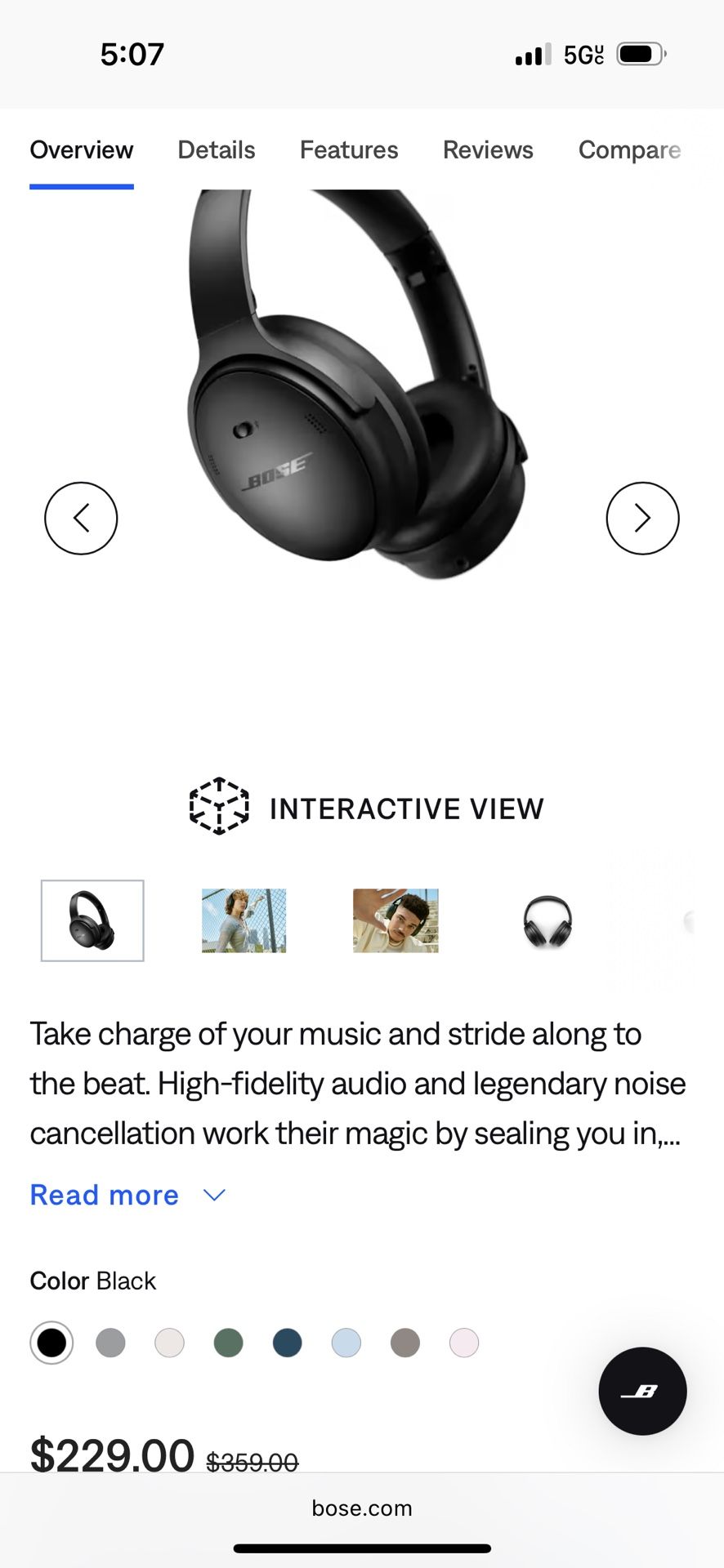Select the medium gray color swatch
The height and width of the screenshot is (1568, 724).
pyautogui.click(x=110, y=1343)
